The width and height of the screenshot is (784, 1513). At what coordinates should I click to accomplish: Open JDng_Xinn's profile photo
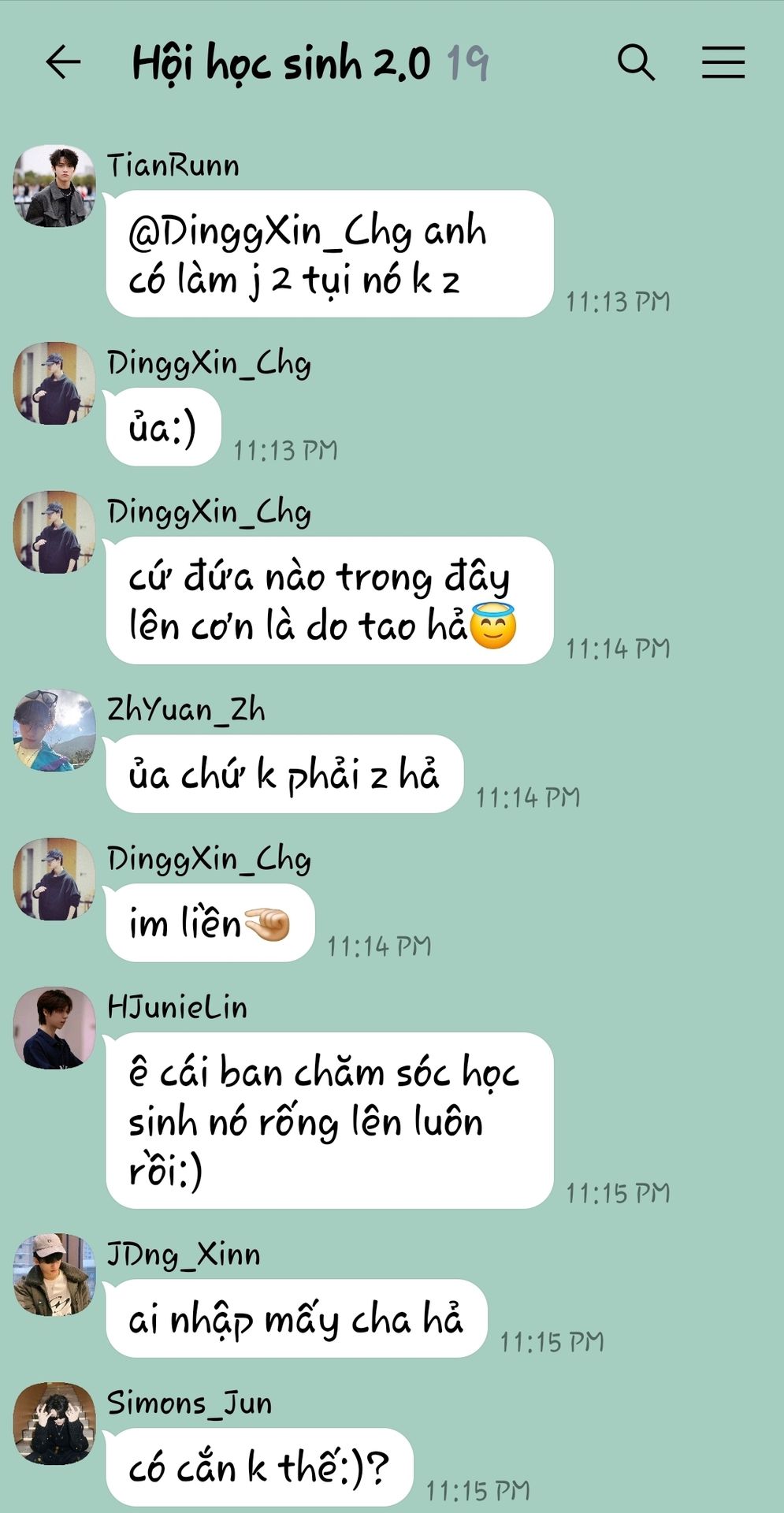coord(54,1275)
